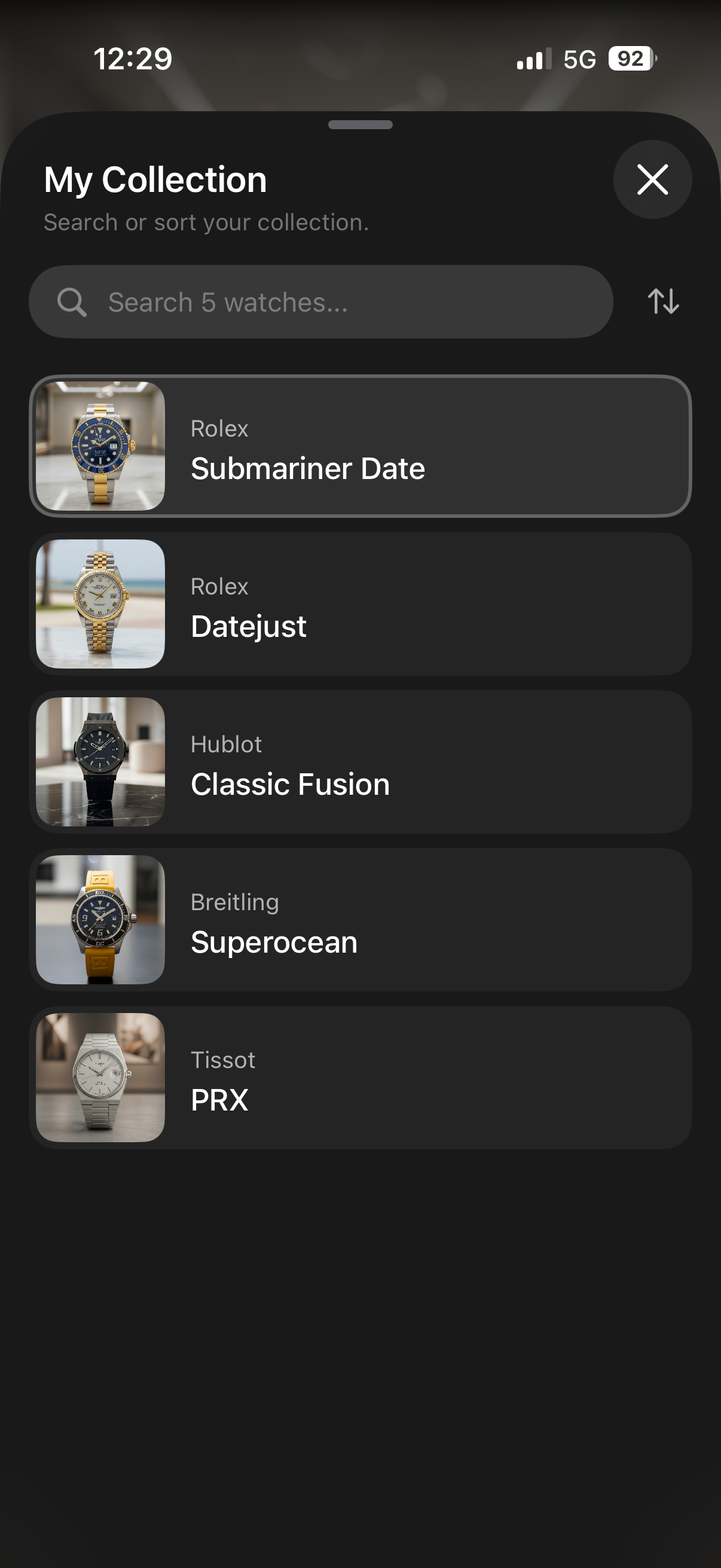
Task: View the Breitling Superocean
Action: pos(360,919)
